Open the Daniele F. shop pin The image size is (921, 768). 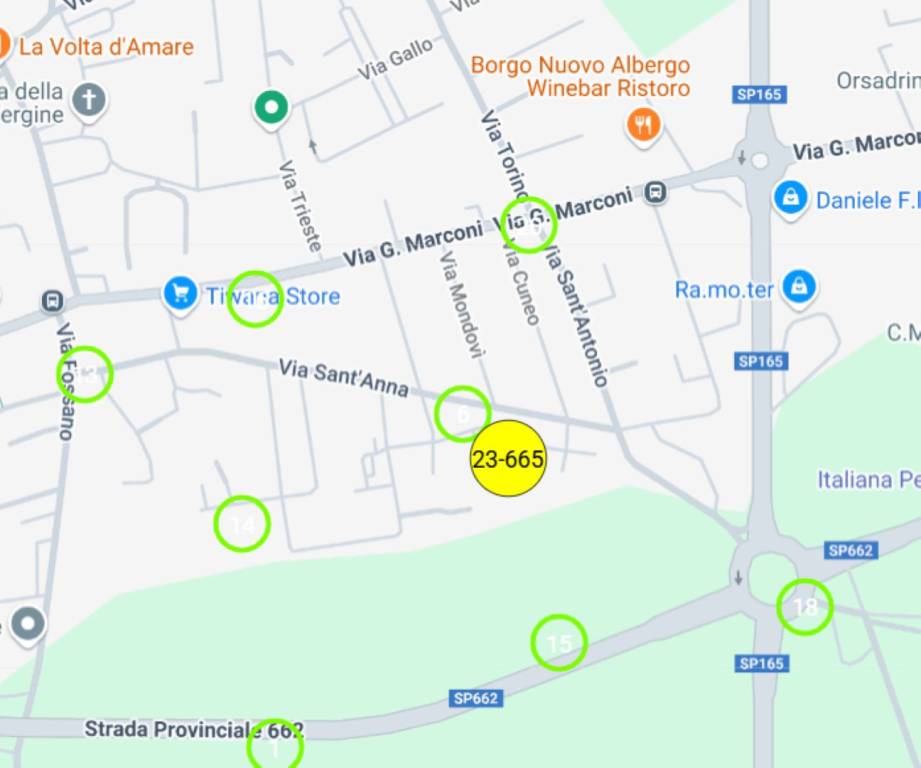click(x=791, y=197)
